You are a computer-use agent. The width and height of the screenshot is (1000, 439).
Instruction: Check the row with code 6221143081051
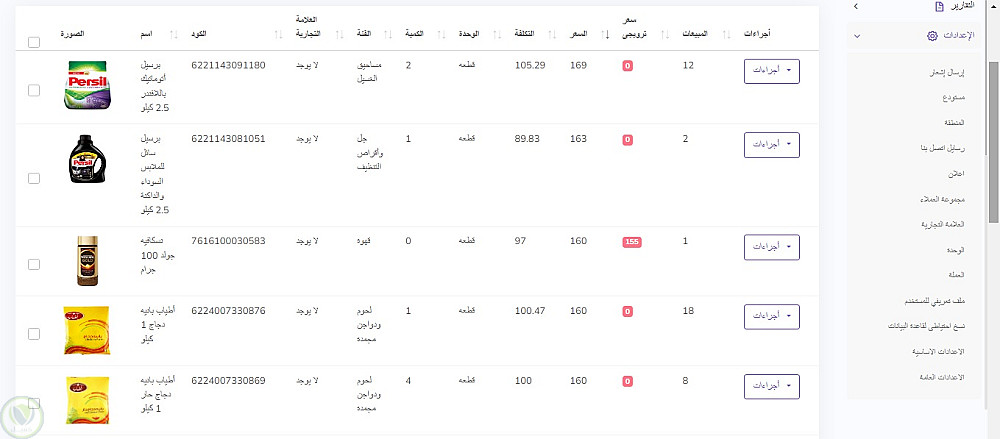35,178
